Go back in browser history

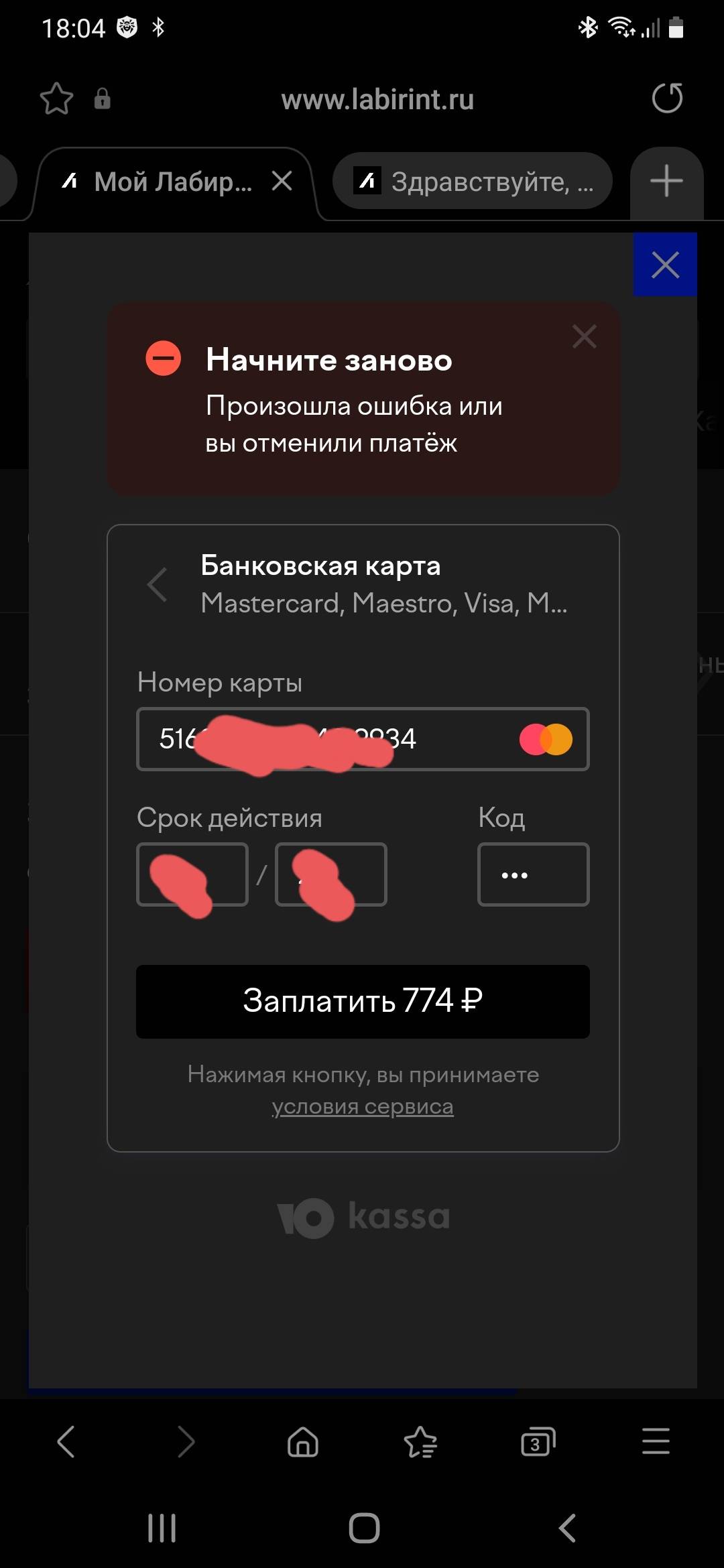(66, 1441)
